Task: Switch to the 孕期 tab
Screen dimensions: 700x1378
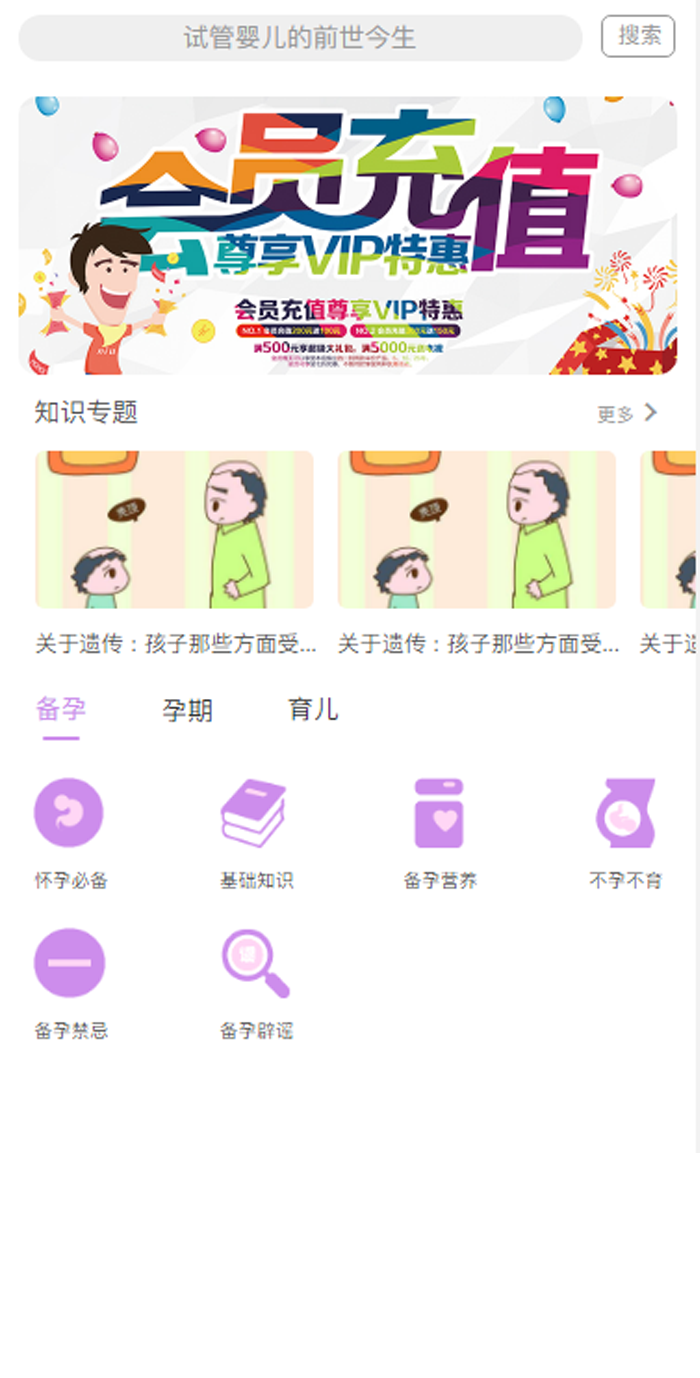Action: [187, 710]
